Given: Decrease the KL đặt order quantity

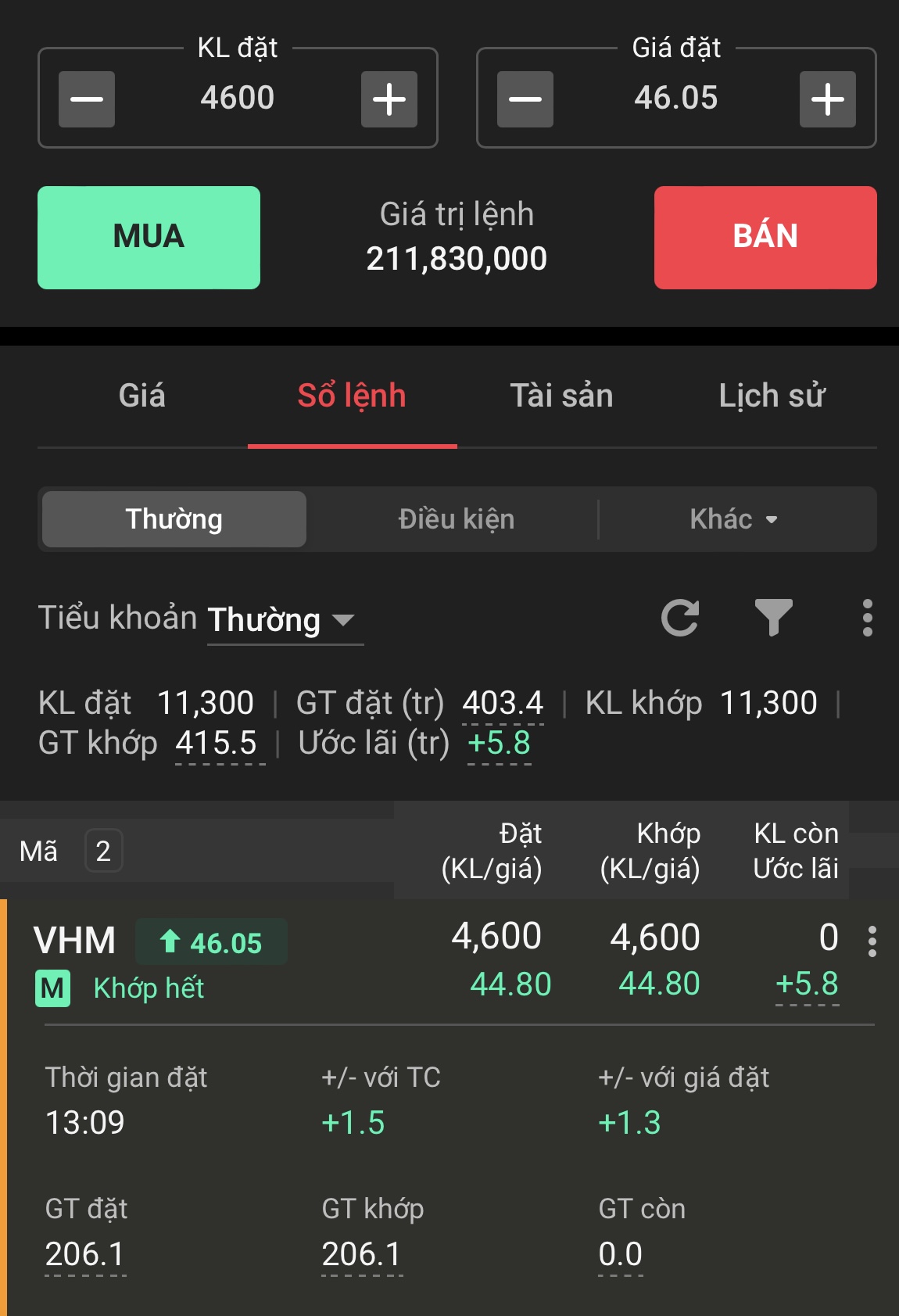Looking at the screenshot, I should coord(87,99).
